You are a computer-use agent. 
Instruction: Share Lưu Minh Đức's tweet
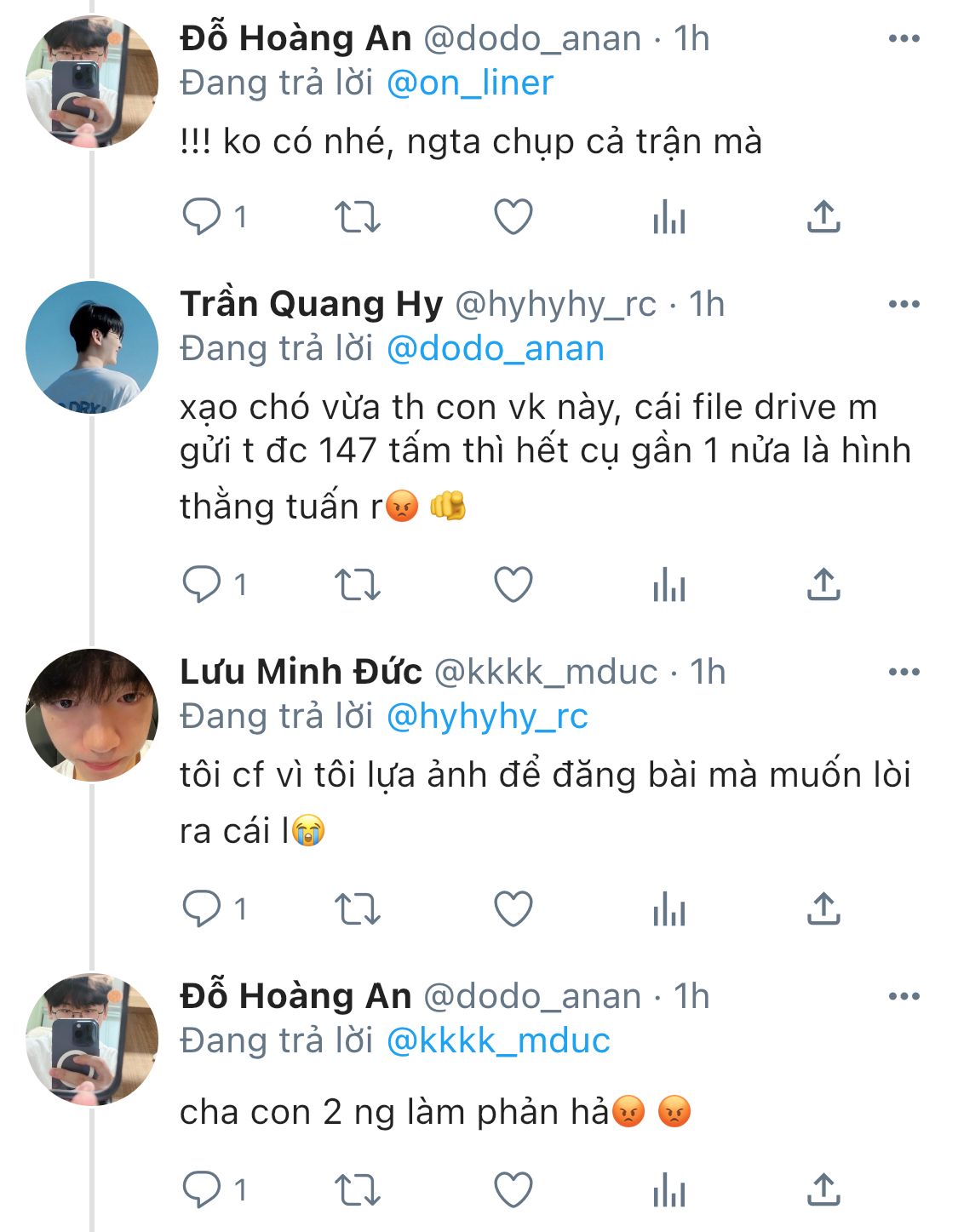pyautogui.click(x=823, y=909)
